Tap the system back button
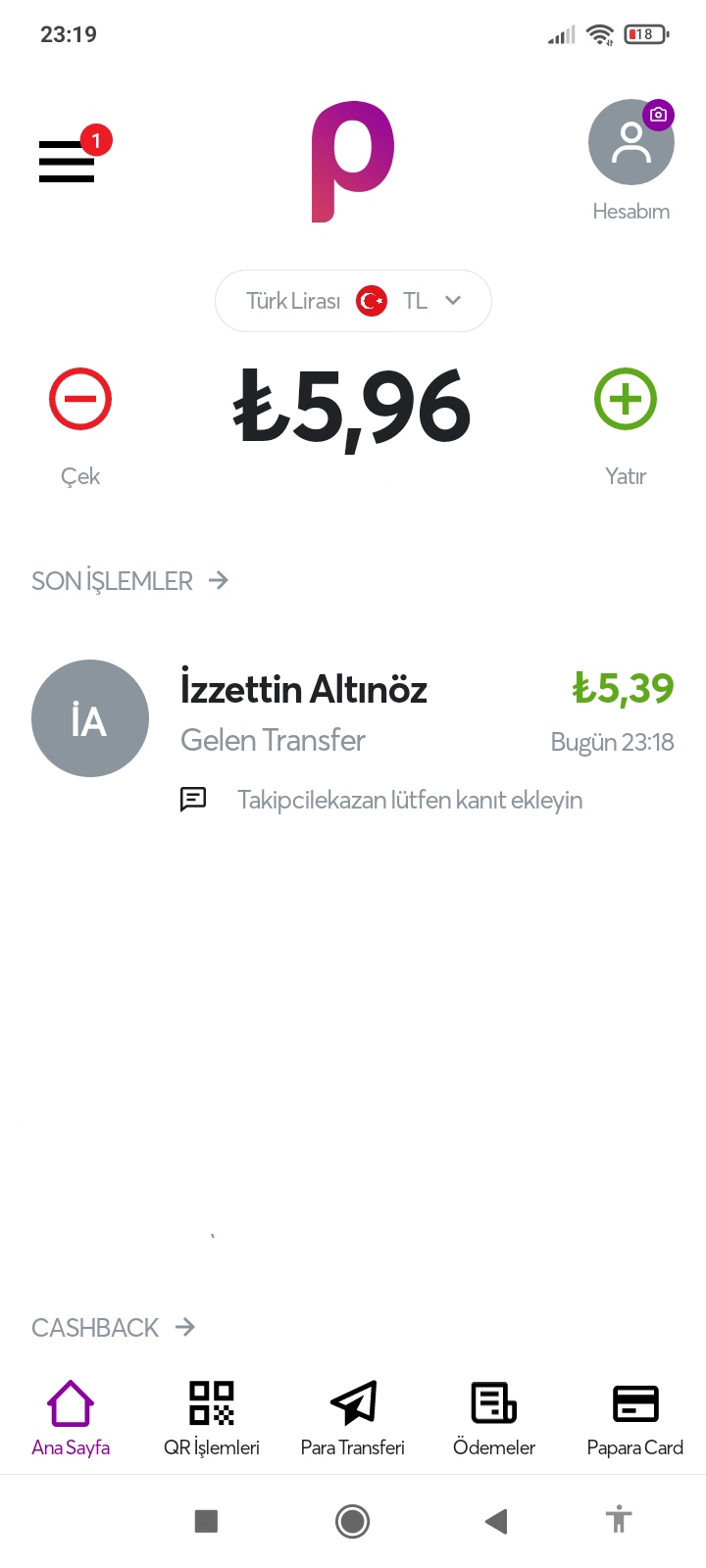The height and width of the screenshot is (1568, 706). point(496,1521)
